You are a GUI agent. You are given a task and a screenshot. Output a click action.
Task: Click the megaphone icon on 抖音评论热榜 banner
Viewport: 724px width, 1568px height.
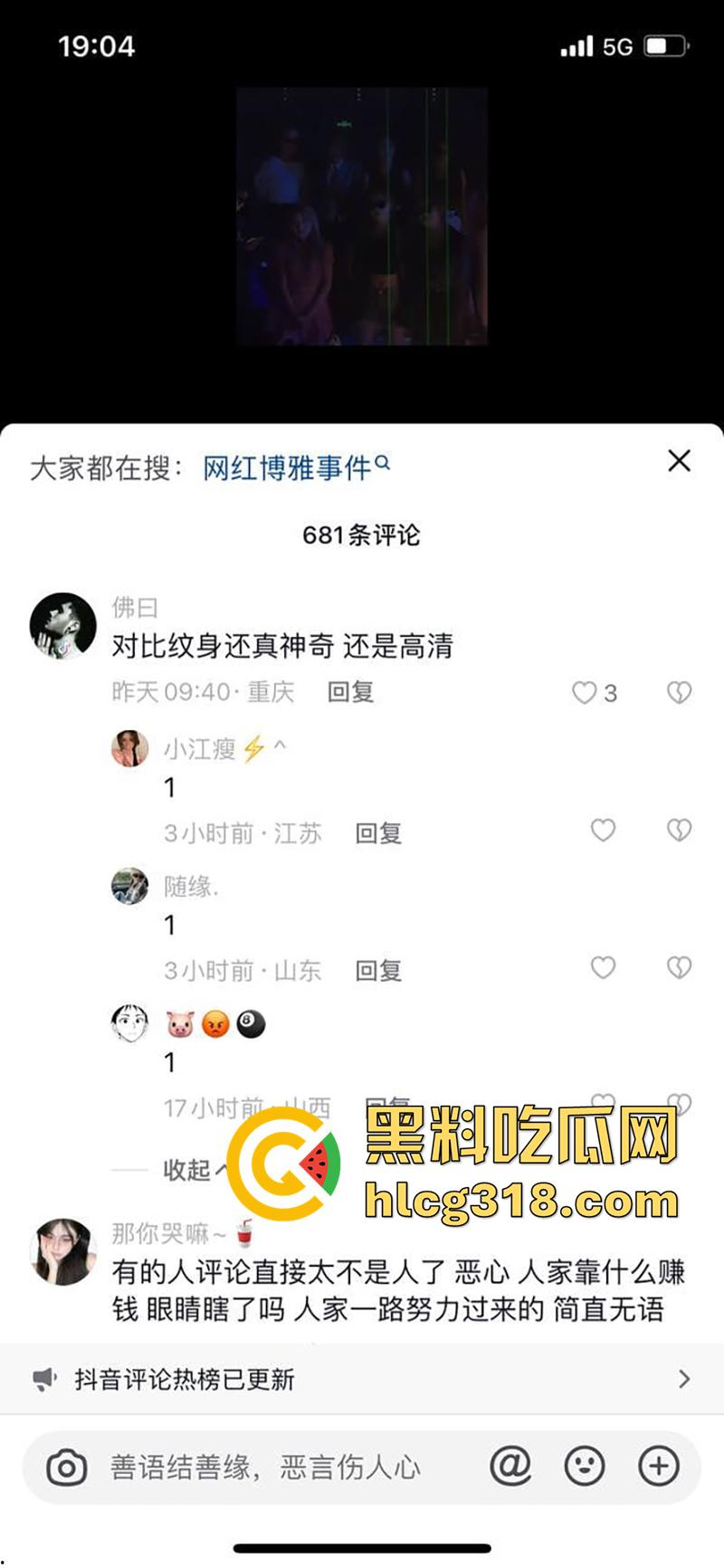tap(43, 1377)
